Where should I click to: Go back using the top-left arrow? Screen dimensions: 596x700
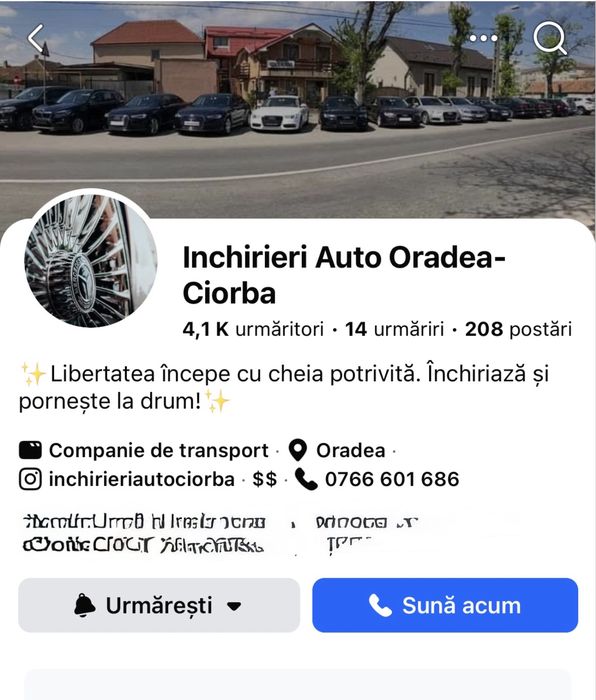point(36,38)
